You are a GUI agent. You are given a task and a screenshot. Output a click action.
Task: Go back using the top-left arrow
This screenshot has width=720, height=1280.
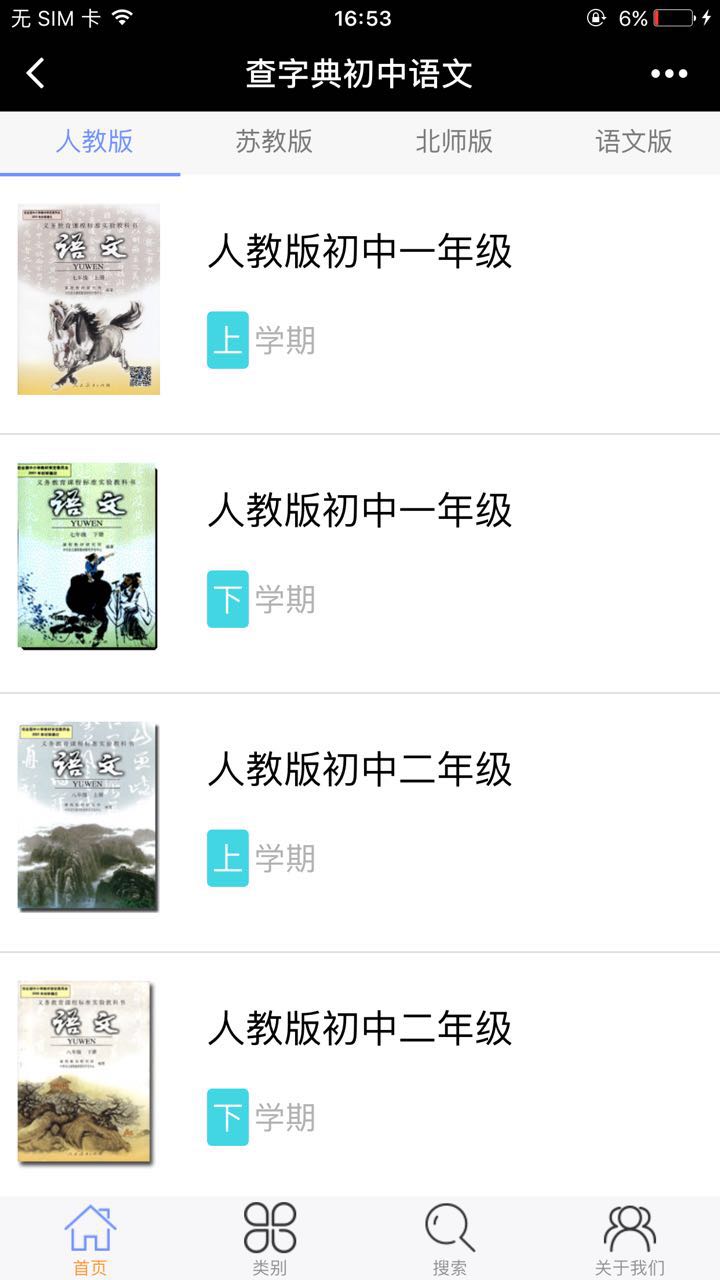(x=36, y=73)
